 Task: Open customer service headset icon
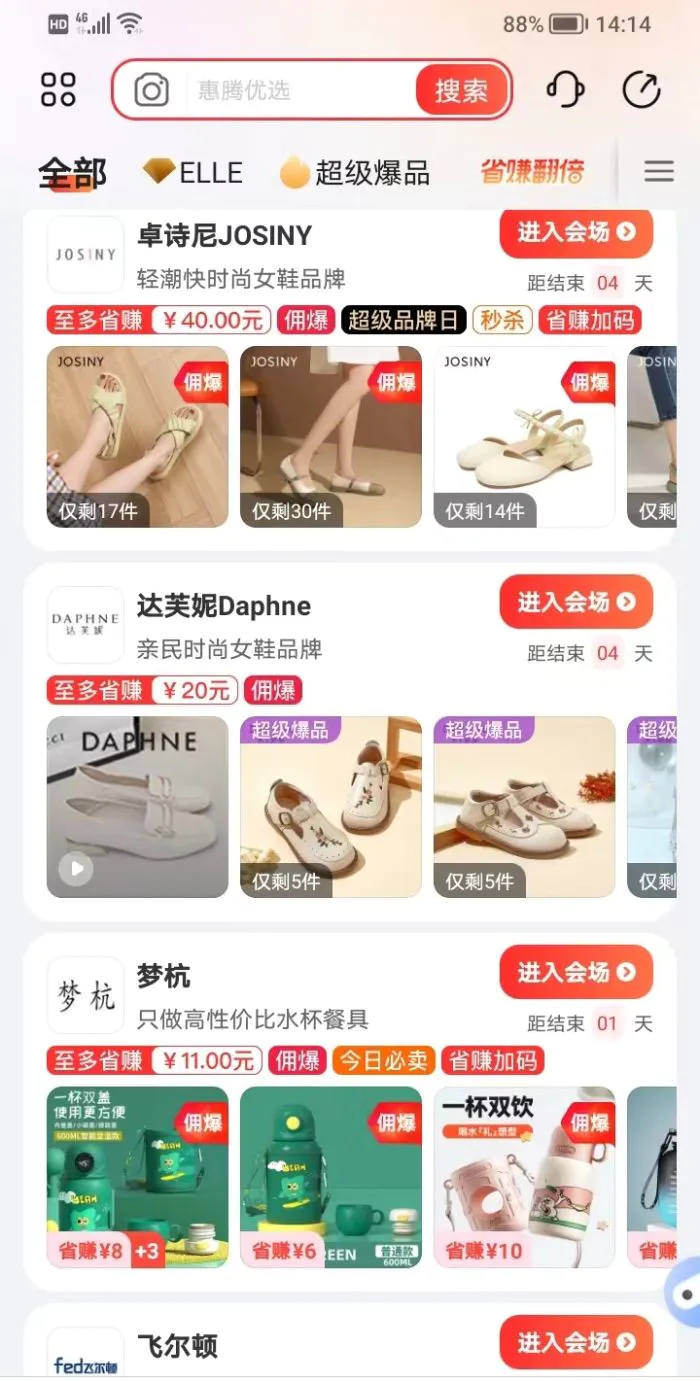pos(565,90)
